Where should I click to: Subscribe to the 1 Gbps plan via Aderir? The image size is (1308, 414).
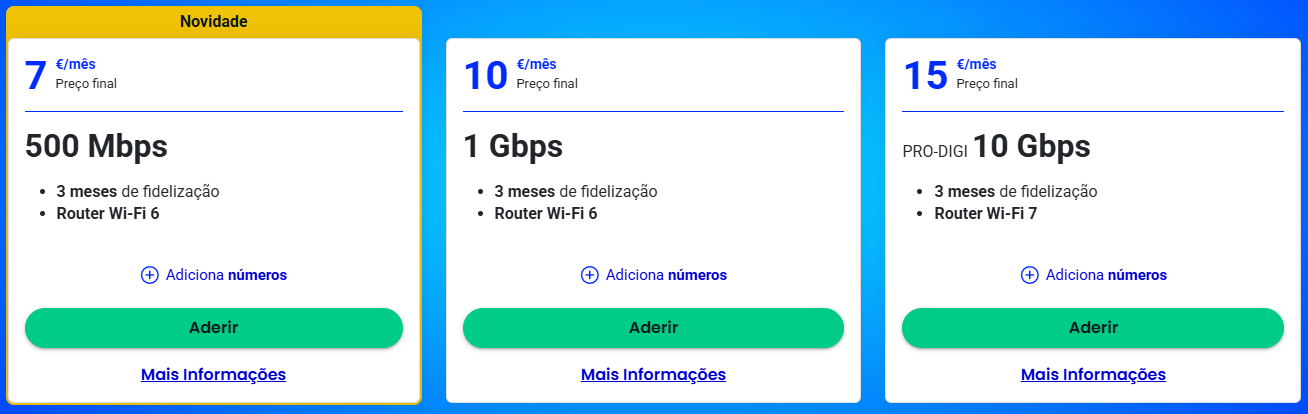(x=653, y=328)
